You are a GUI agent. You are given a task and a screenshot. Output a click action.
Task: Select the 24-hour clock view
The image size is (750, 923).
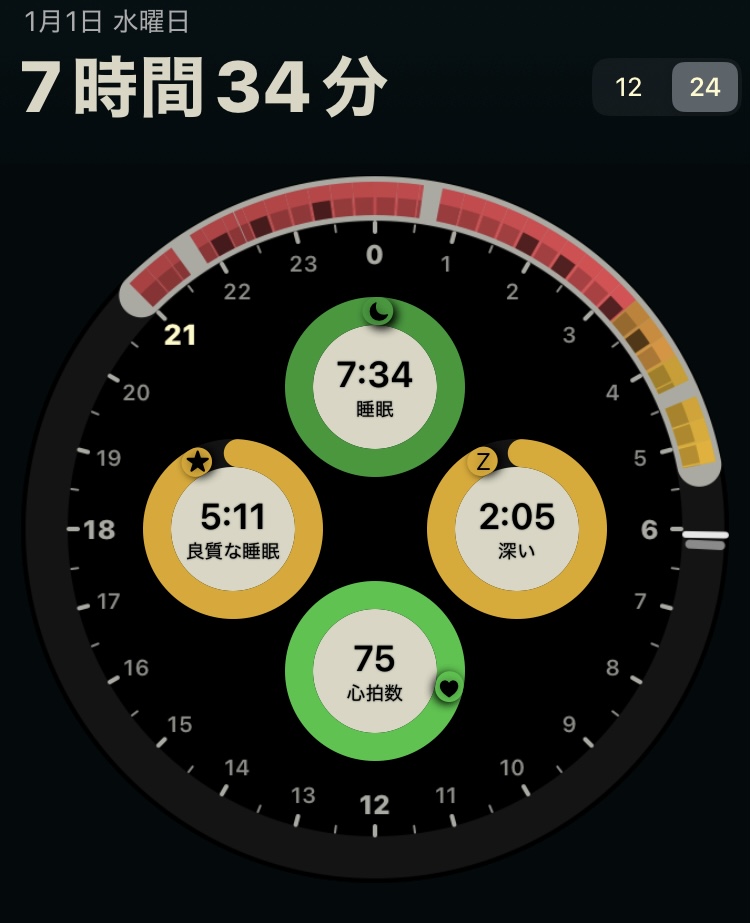704,87
